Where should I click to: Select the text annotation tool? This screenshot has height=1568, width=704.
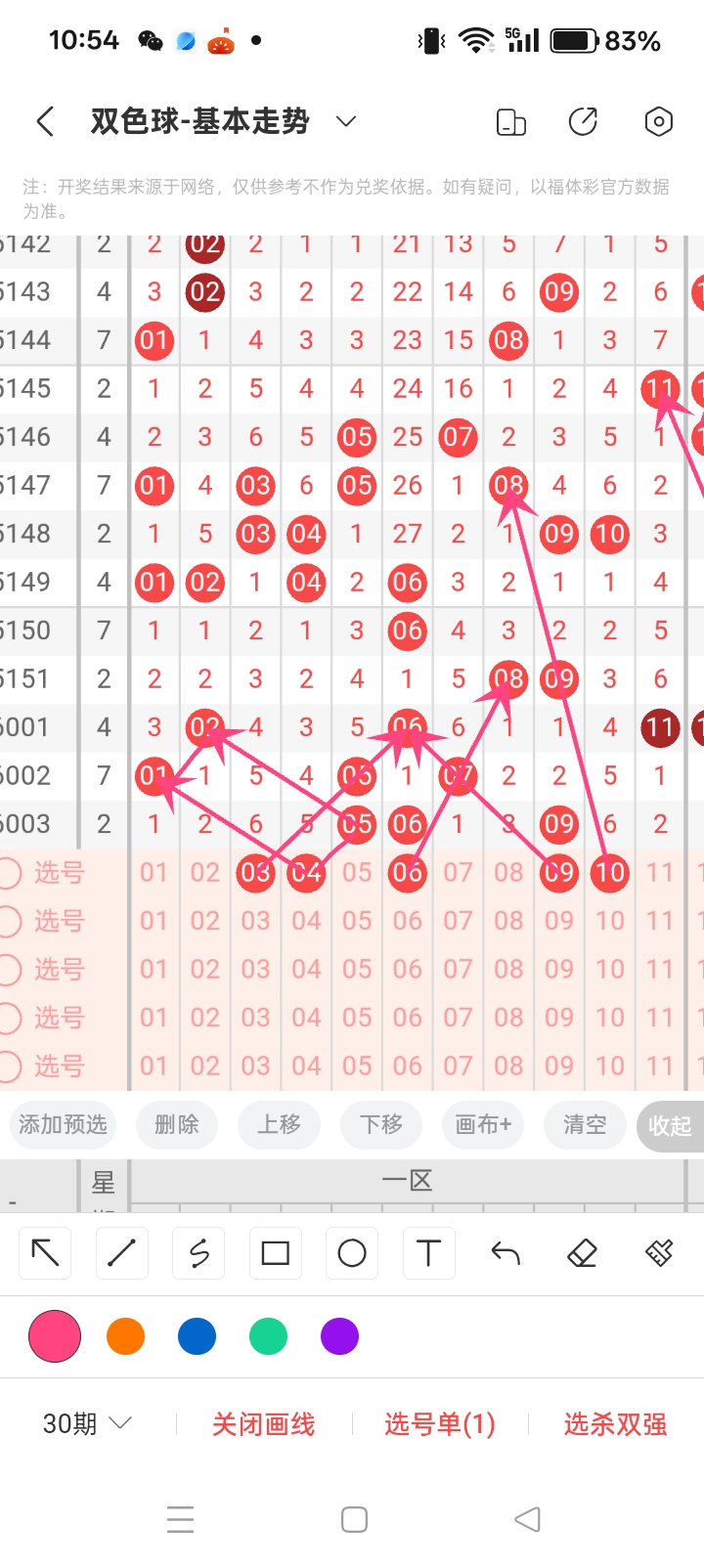point(428,1252)
